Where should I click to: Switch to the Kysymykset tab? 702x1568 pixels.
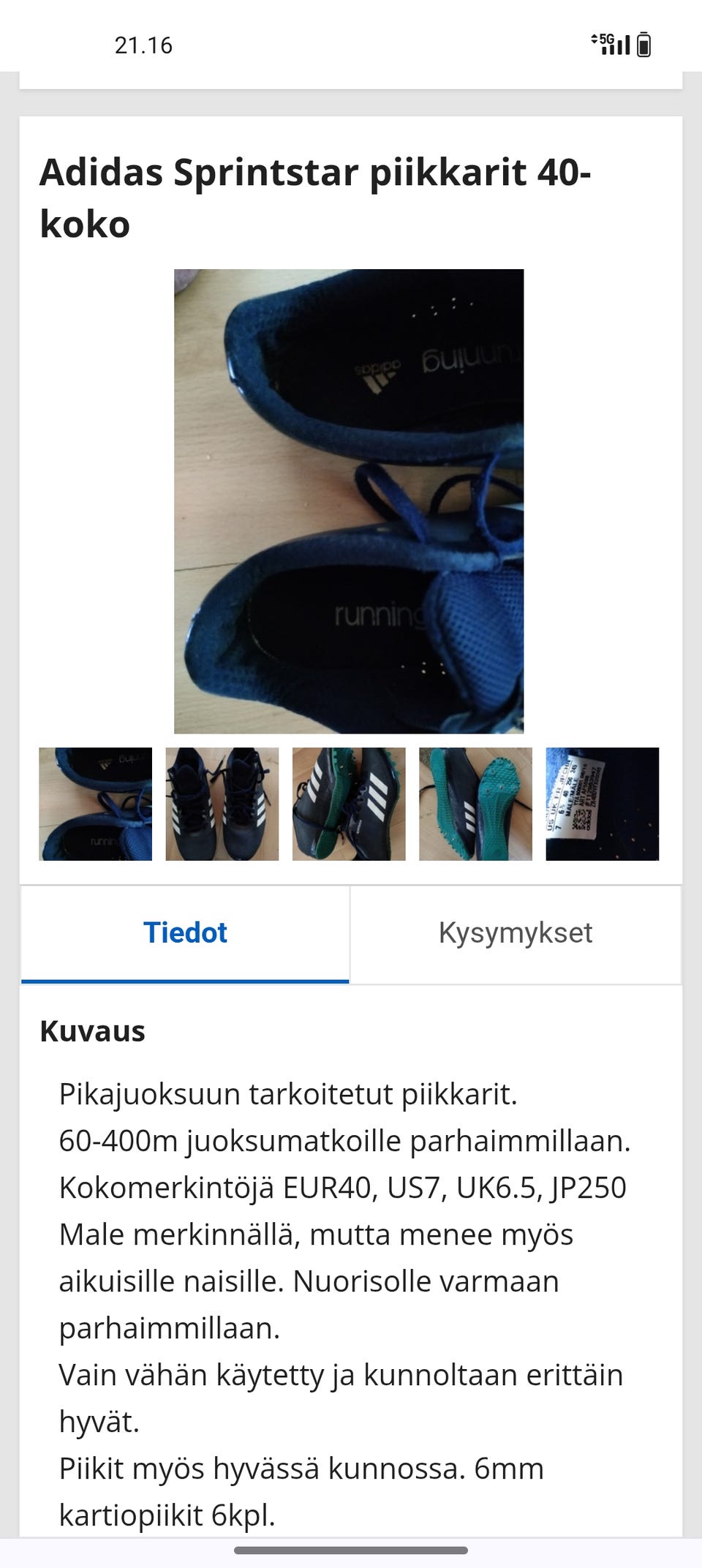(x=517, y=932)
